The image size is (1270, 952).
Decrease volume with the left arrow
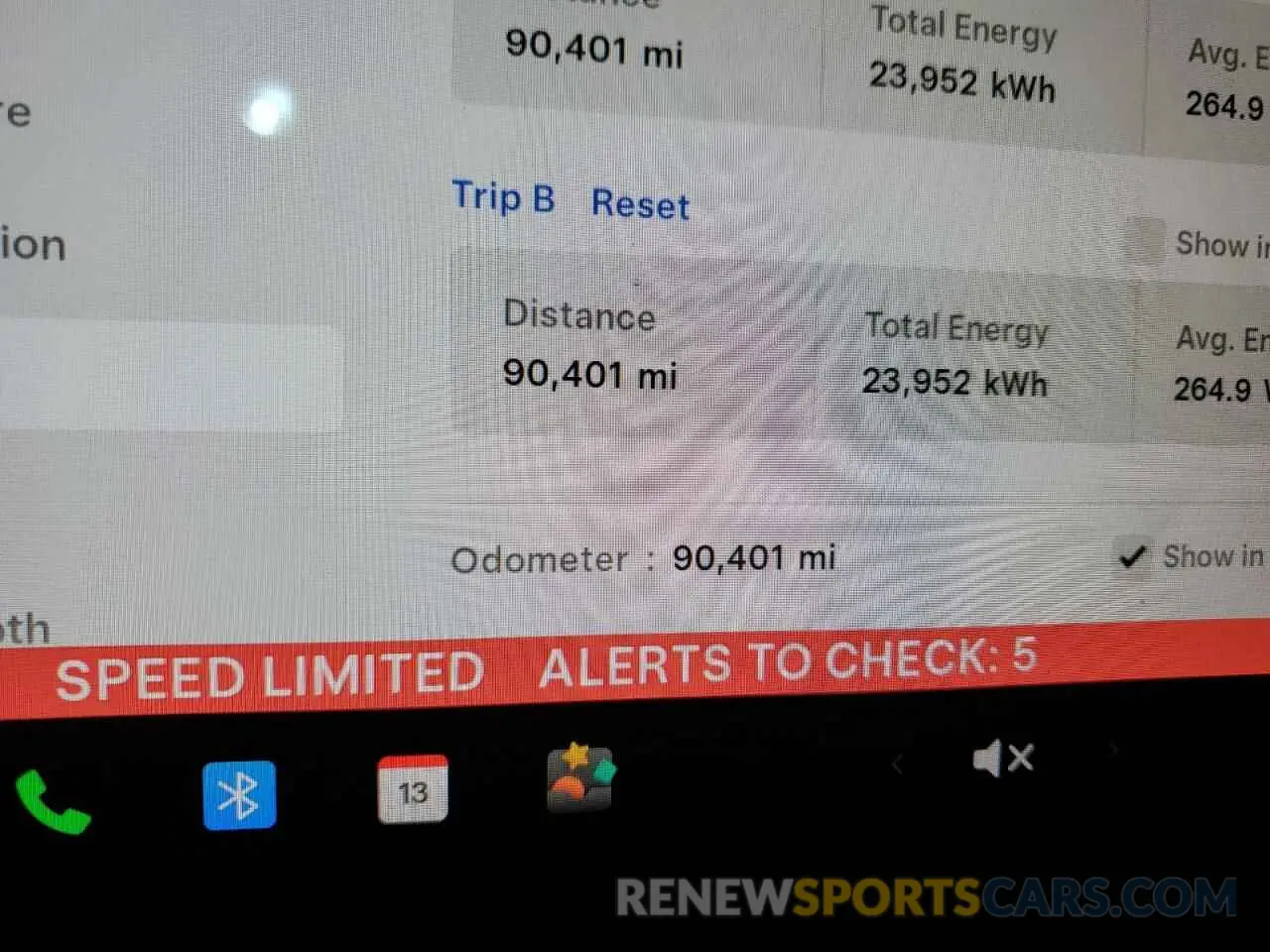(x=897, y=764)
